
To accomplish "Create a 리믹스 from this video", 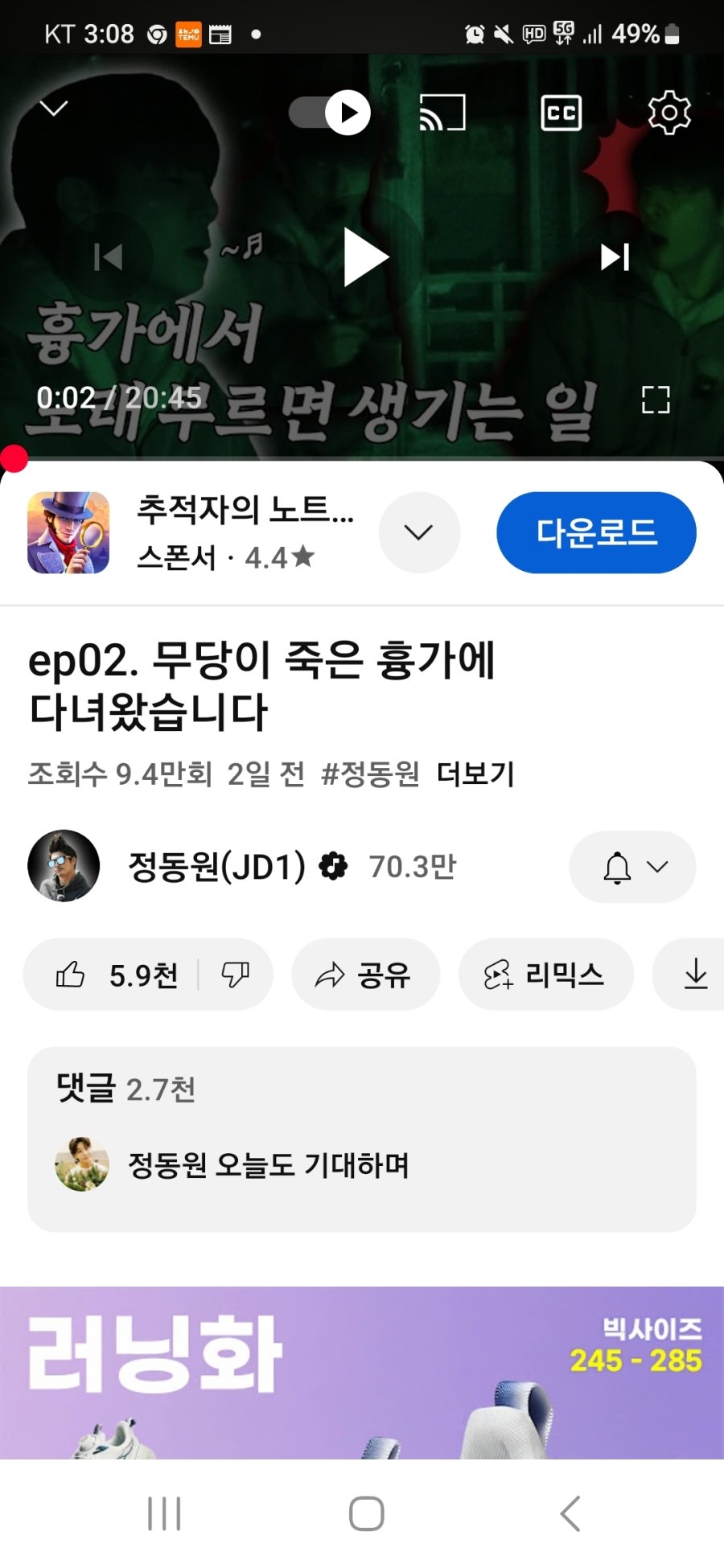I will [x=545, y=975].
